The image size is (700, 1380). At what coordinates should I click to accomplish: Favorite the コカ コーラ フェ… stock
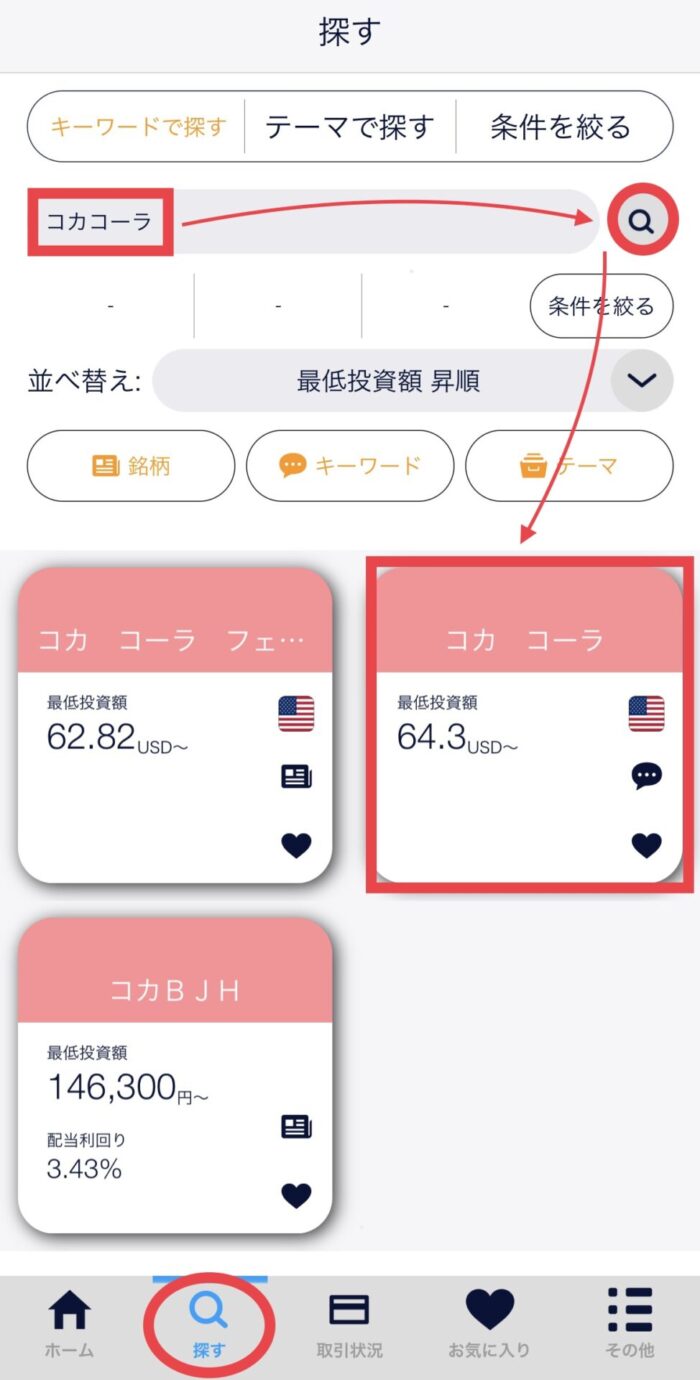[x=296, y=846]
